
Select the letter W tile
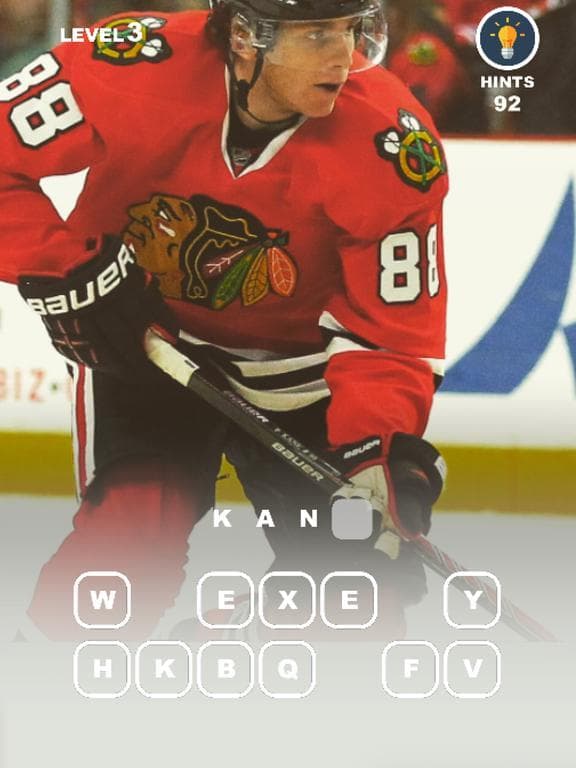(x=102, y=600)
